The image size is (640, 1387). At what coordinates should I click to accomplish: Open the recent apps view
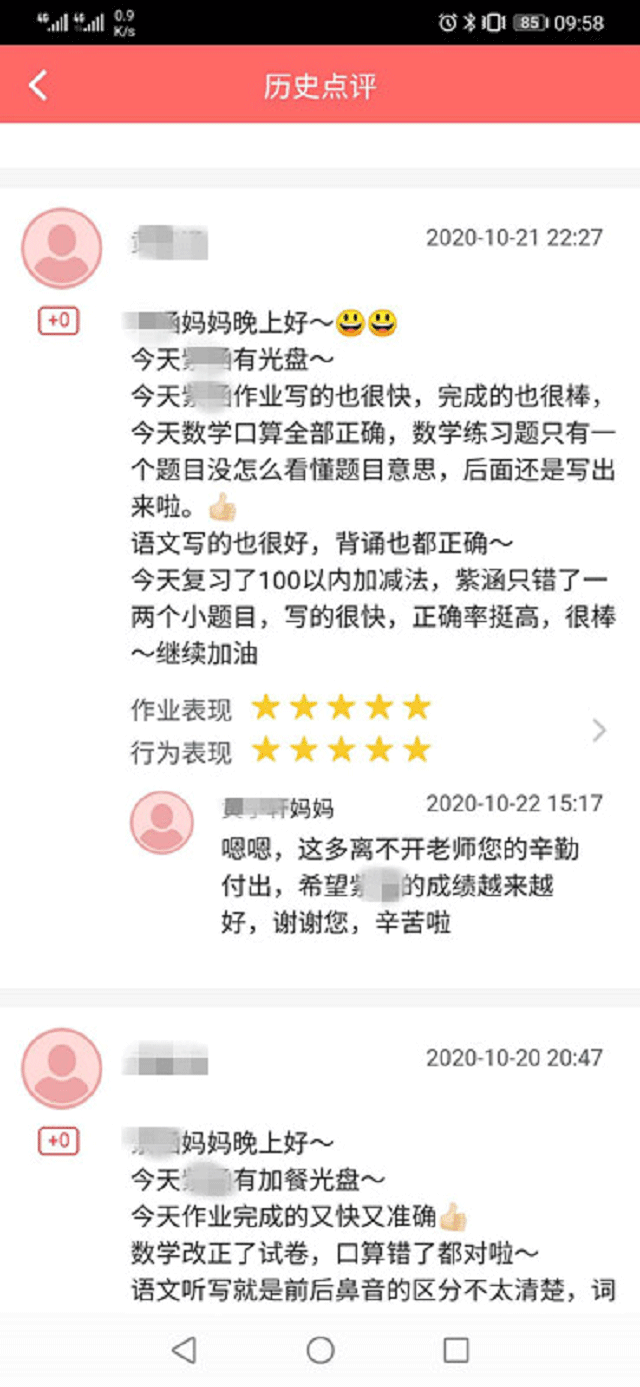(456, 1350)
